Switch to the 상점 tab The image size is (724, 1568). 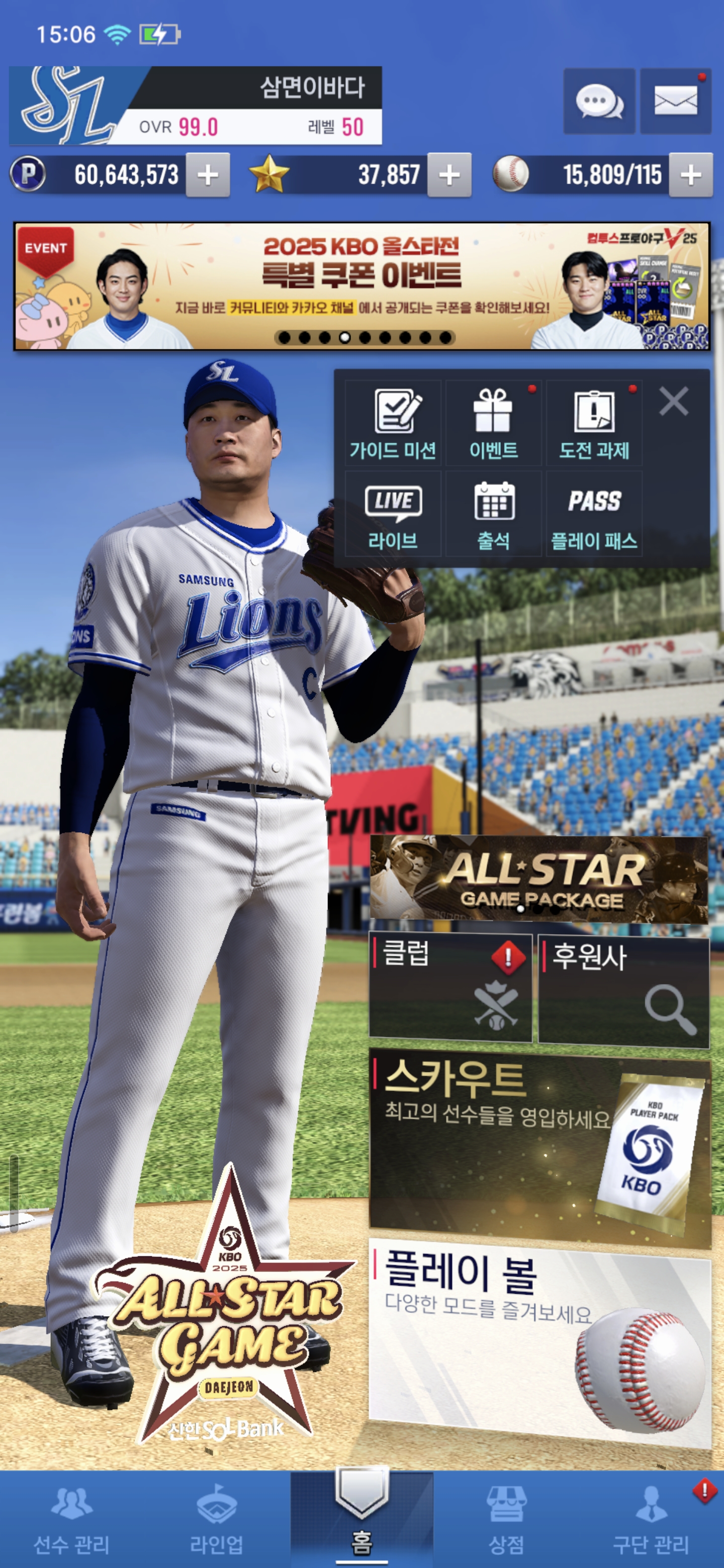506,1519
